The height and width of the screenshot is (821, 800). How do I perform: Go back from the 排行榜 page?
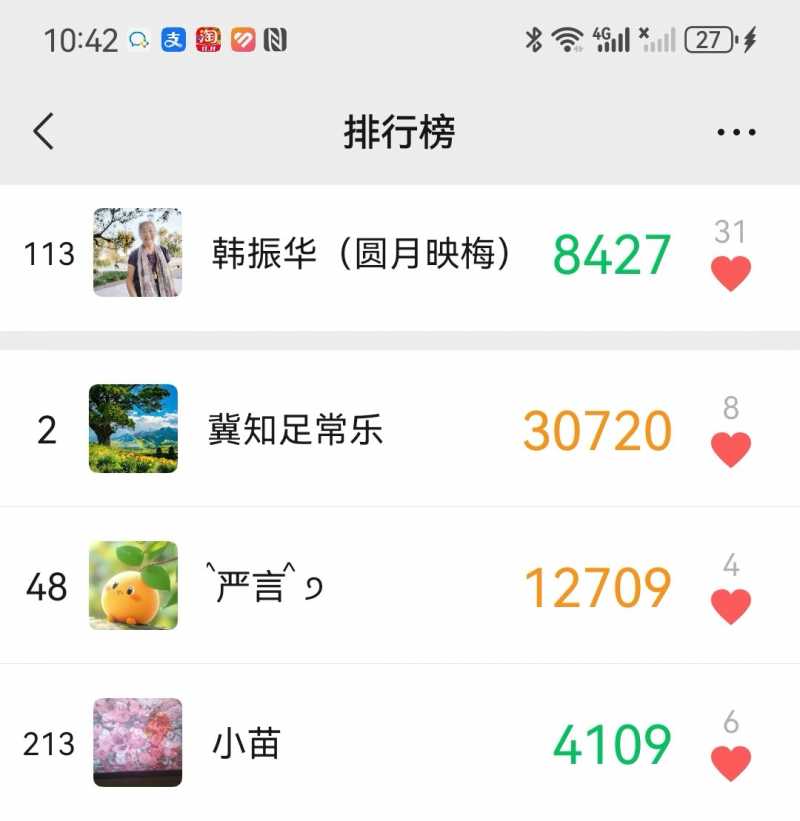44,131
